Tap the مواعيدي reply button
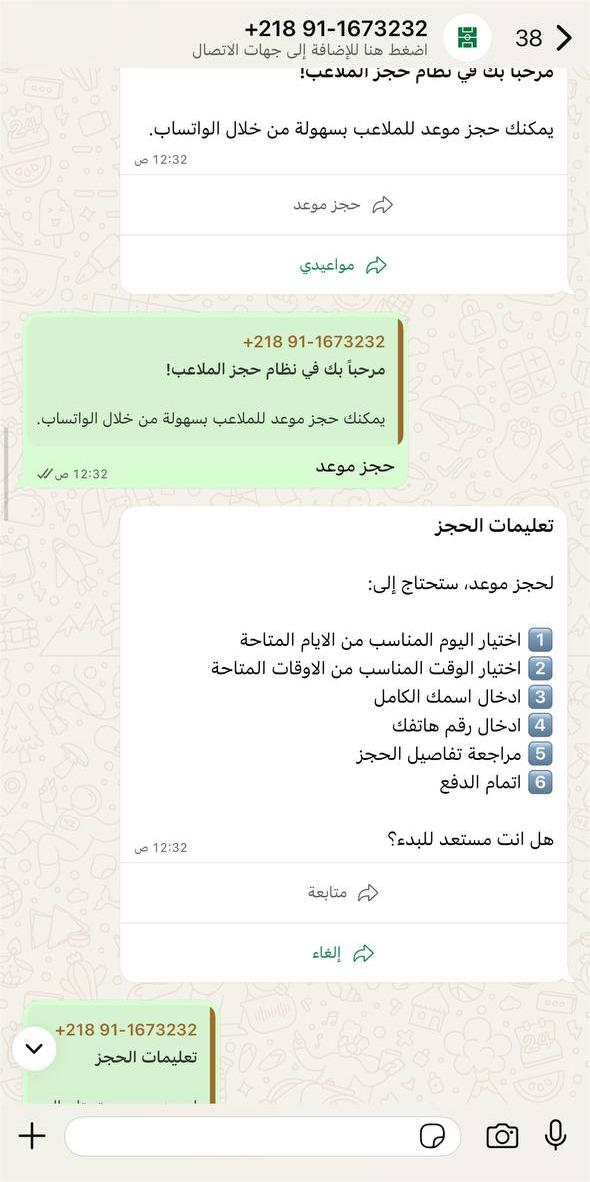The width and height of the screenshot is (590, 1182). tap(344, 265)
